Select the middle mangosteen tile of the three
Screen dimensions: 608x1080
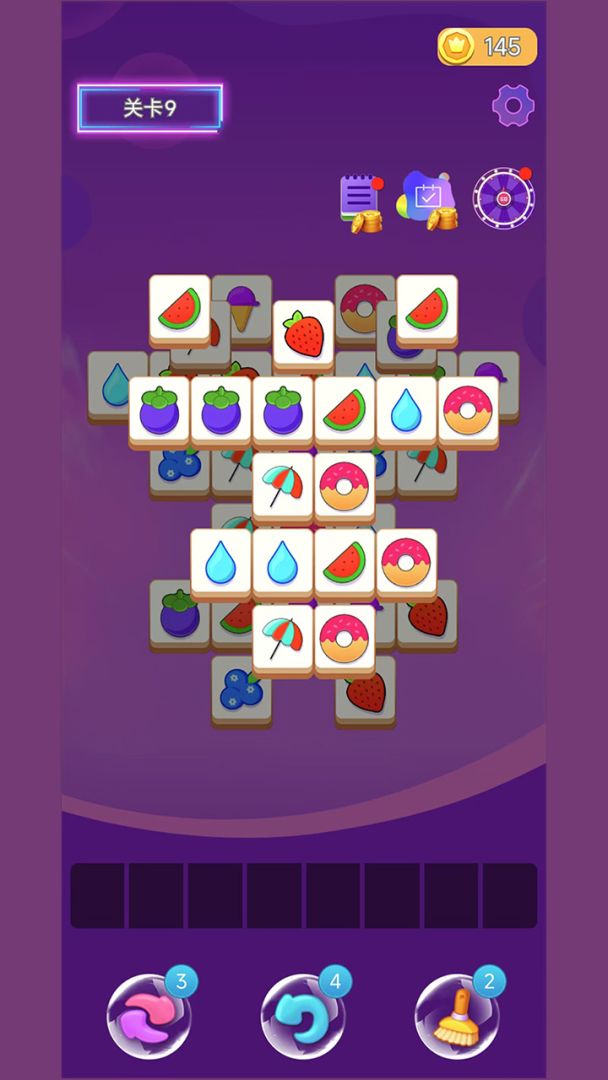[221, 410]
